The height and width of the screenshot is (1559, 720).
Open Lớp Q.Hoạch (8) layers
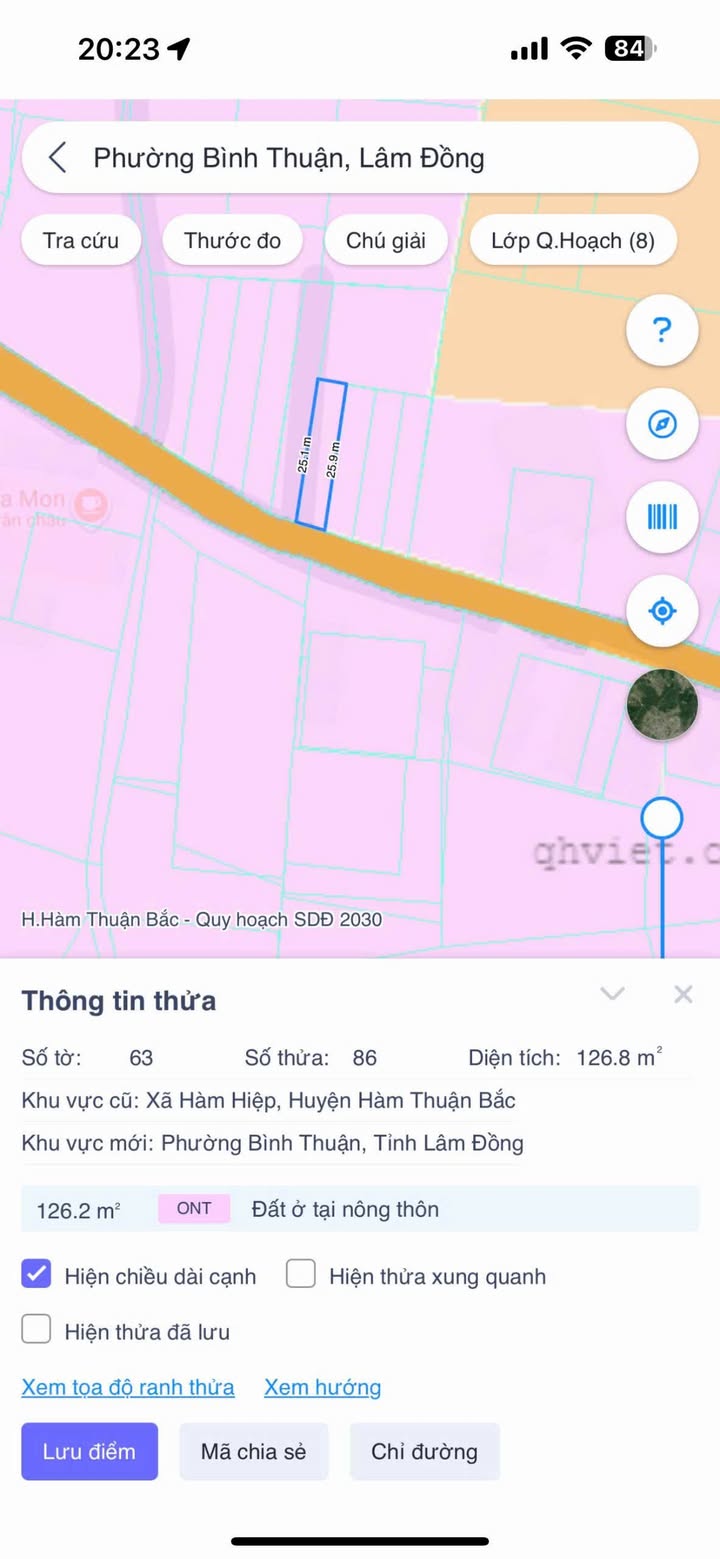573,241
